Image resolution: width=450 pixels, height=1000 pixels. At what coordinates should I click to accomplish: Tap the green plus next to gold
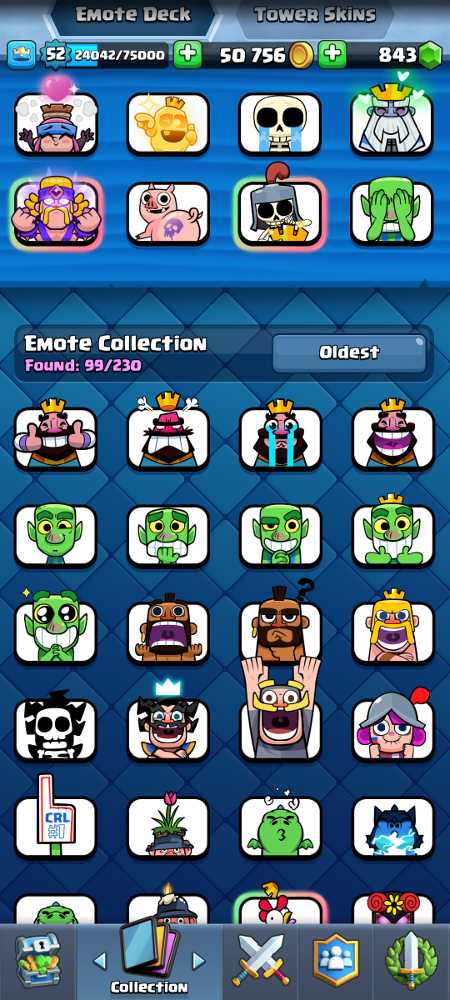point(332,55)
